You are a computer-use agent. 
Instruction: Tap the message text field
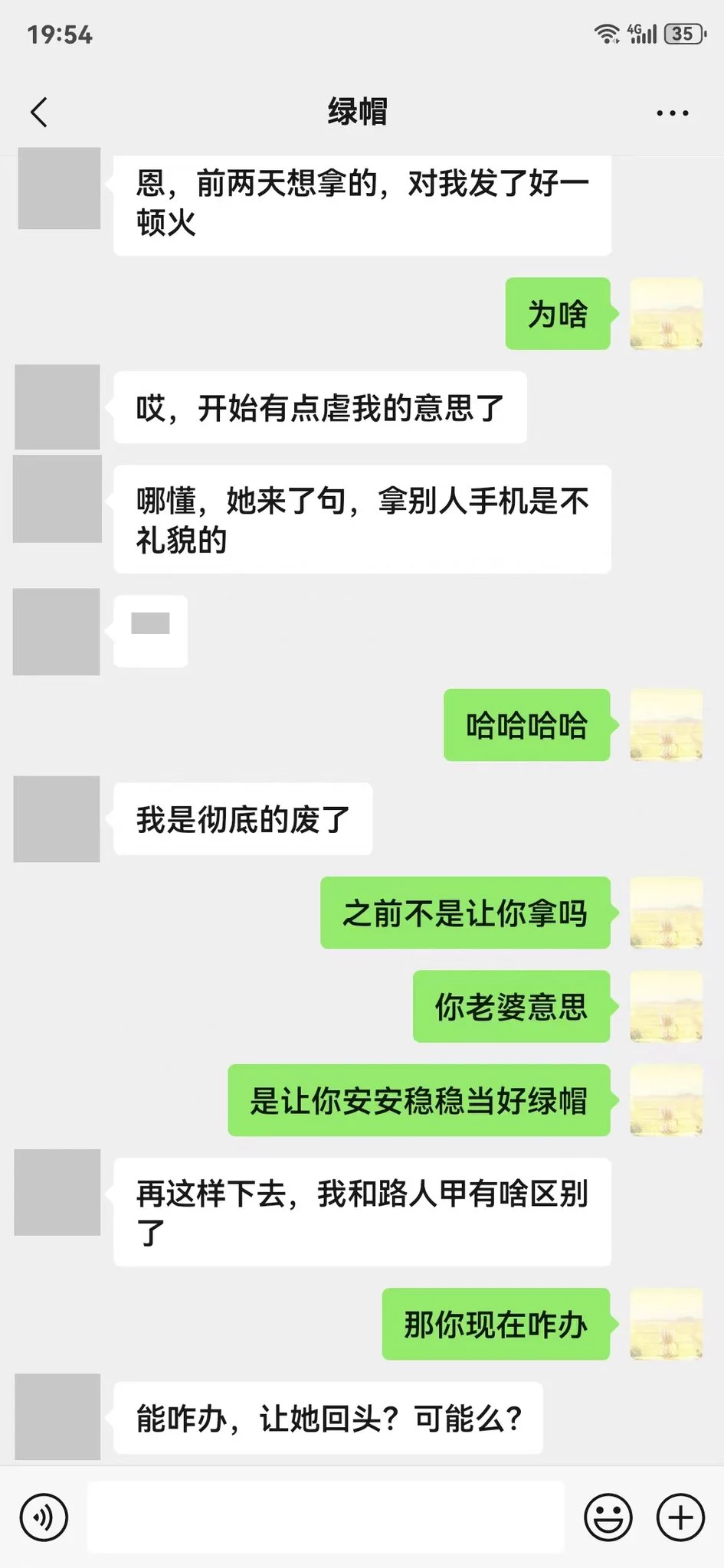coord(326,1517)
